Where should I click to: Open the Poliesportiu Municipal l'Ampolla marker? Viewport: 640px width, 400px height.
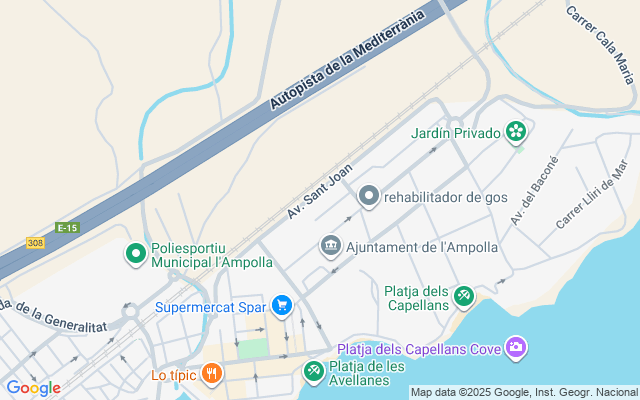(x=136, y=254)
